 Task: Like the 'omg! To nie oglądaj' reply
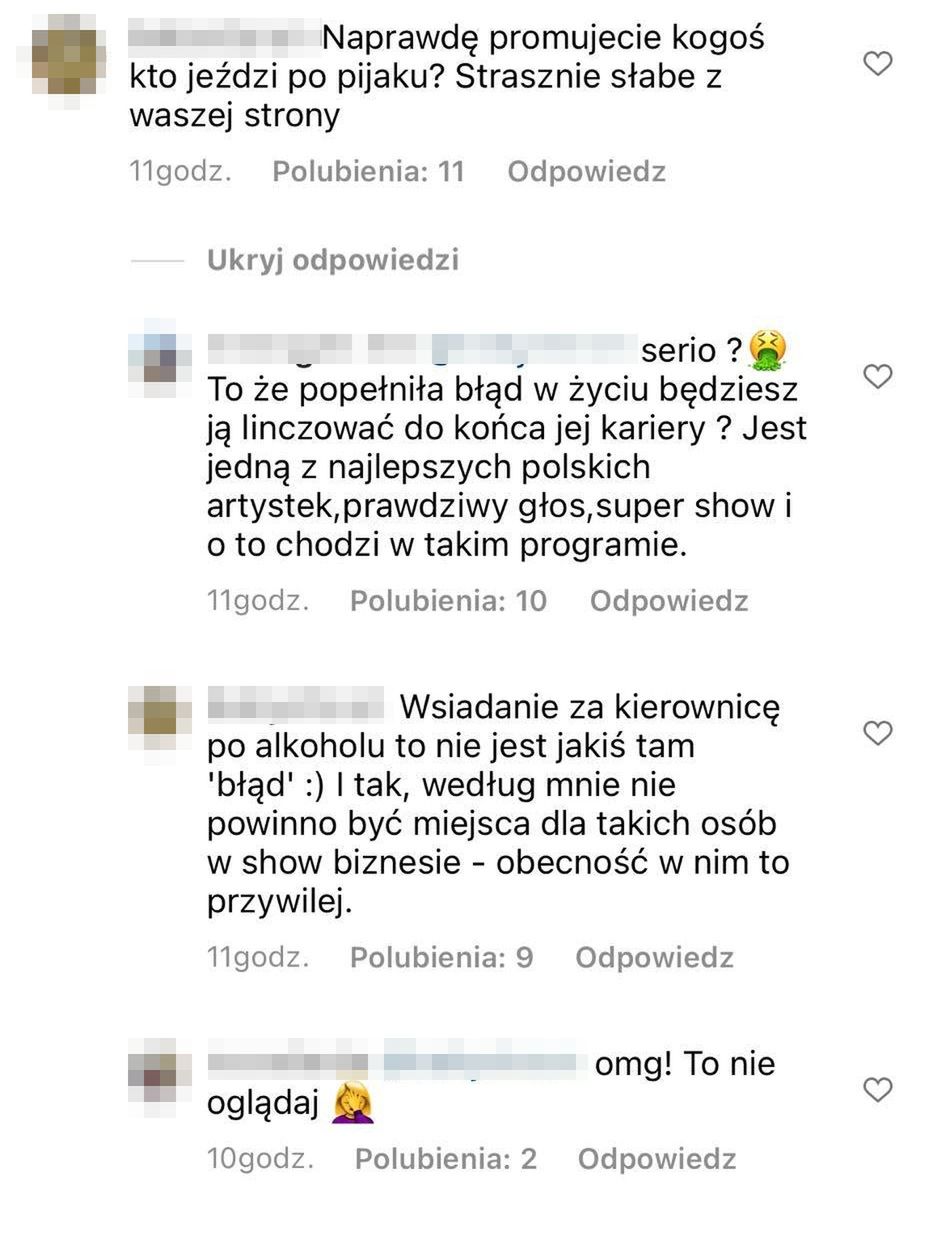pyautogui.click(x=877, y=1089)
